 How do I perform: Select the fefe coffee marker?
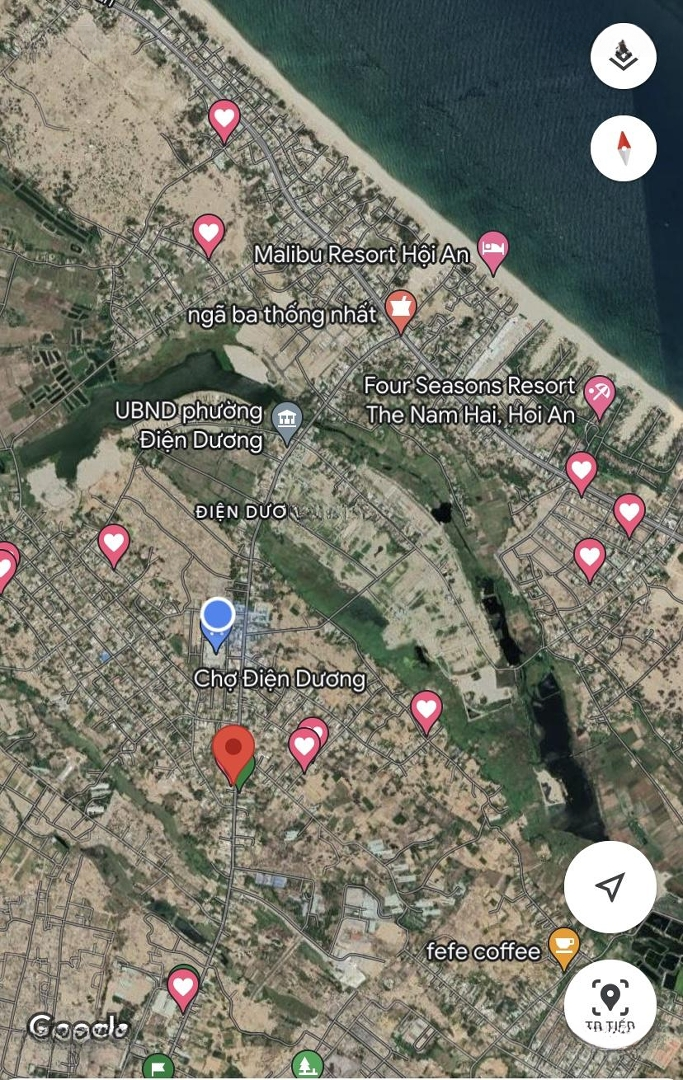tap(565, 949)
